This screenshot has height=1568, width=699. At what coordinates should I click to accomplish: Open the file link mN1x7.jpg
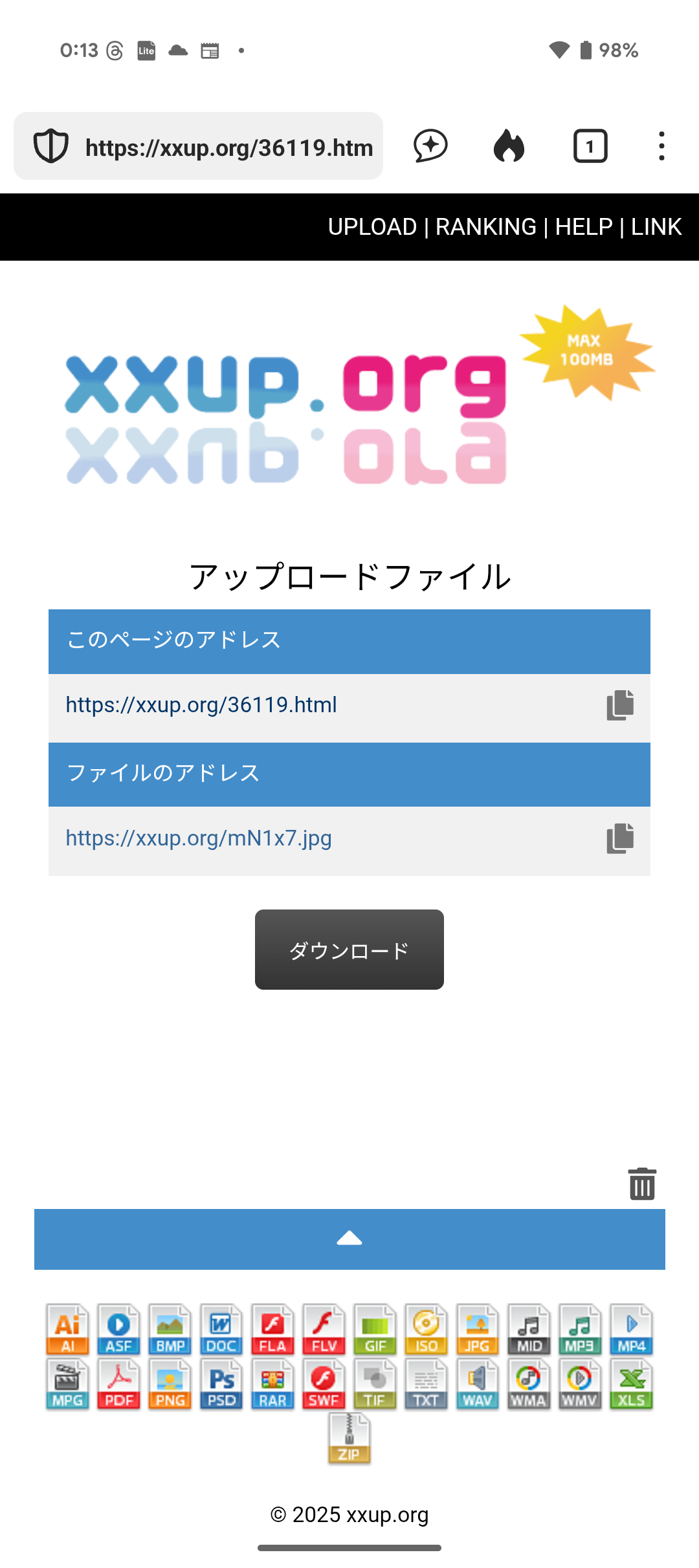pos(199,838)
